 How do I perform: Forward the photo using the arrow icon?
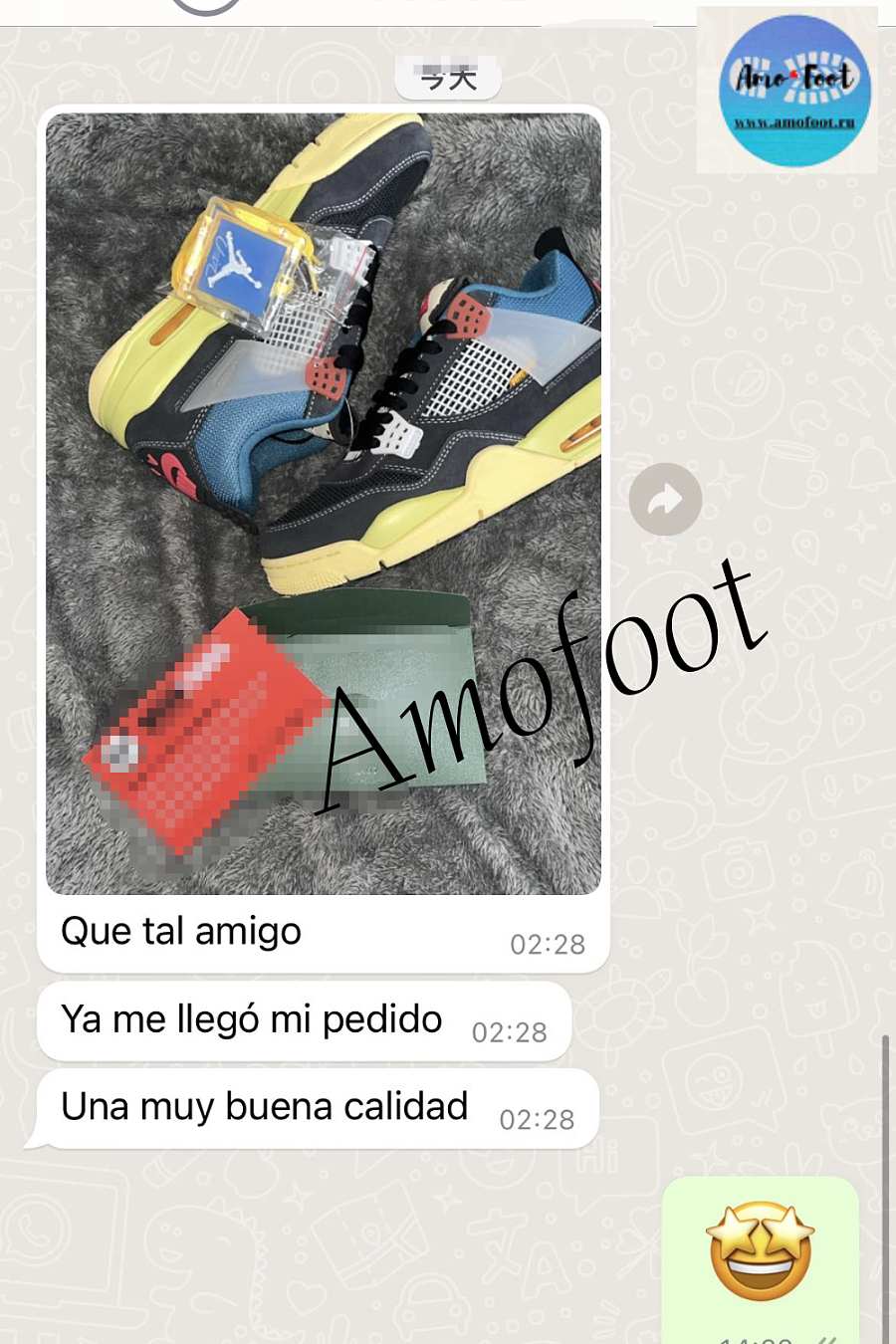pyautogui.click(x=665, y=499)
